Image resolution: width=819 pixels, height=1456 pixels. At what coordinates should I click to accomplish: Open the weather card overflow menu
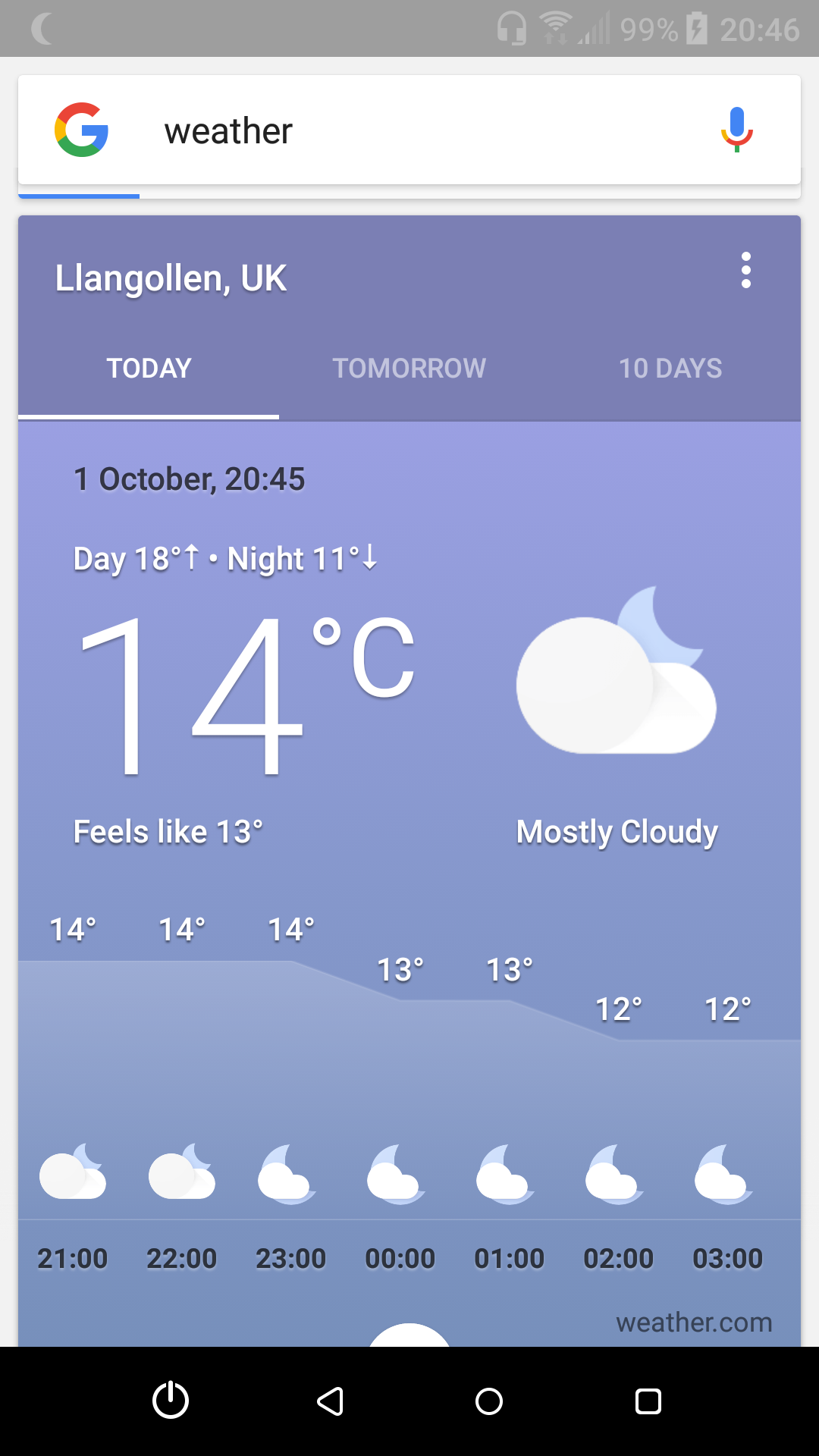pyautogui.click(x=746, y=270)
